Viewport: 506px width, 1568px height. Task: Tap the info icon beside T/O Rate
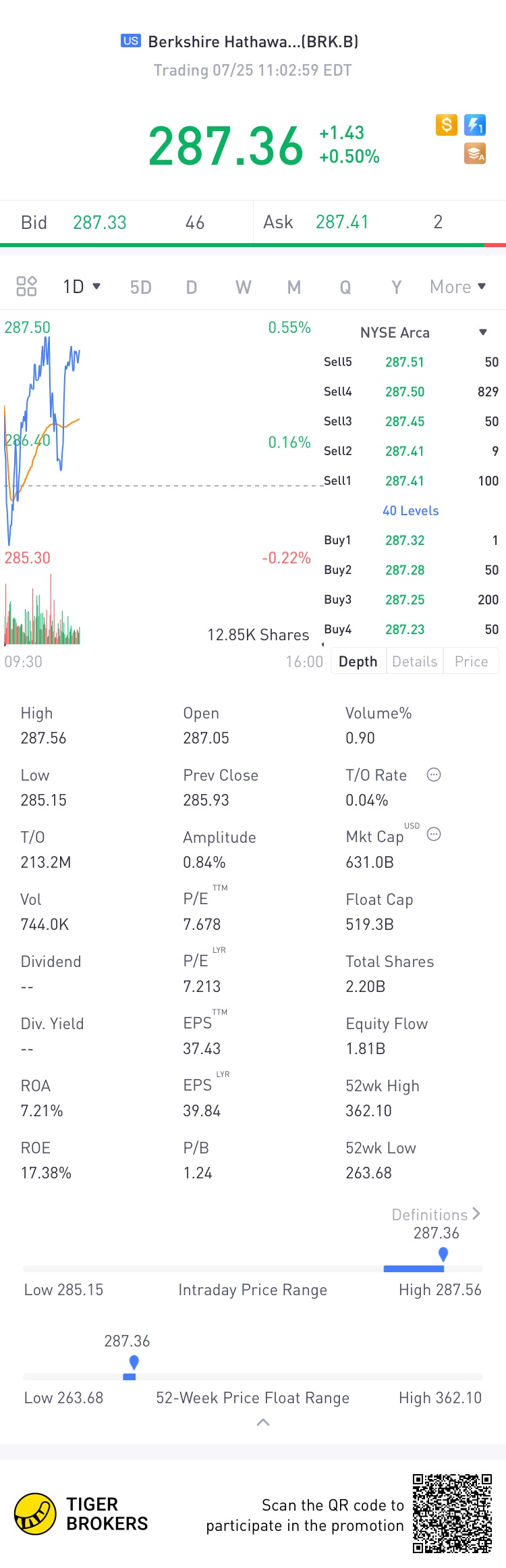pos(434,775)
